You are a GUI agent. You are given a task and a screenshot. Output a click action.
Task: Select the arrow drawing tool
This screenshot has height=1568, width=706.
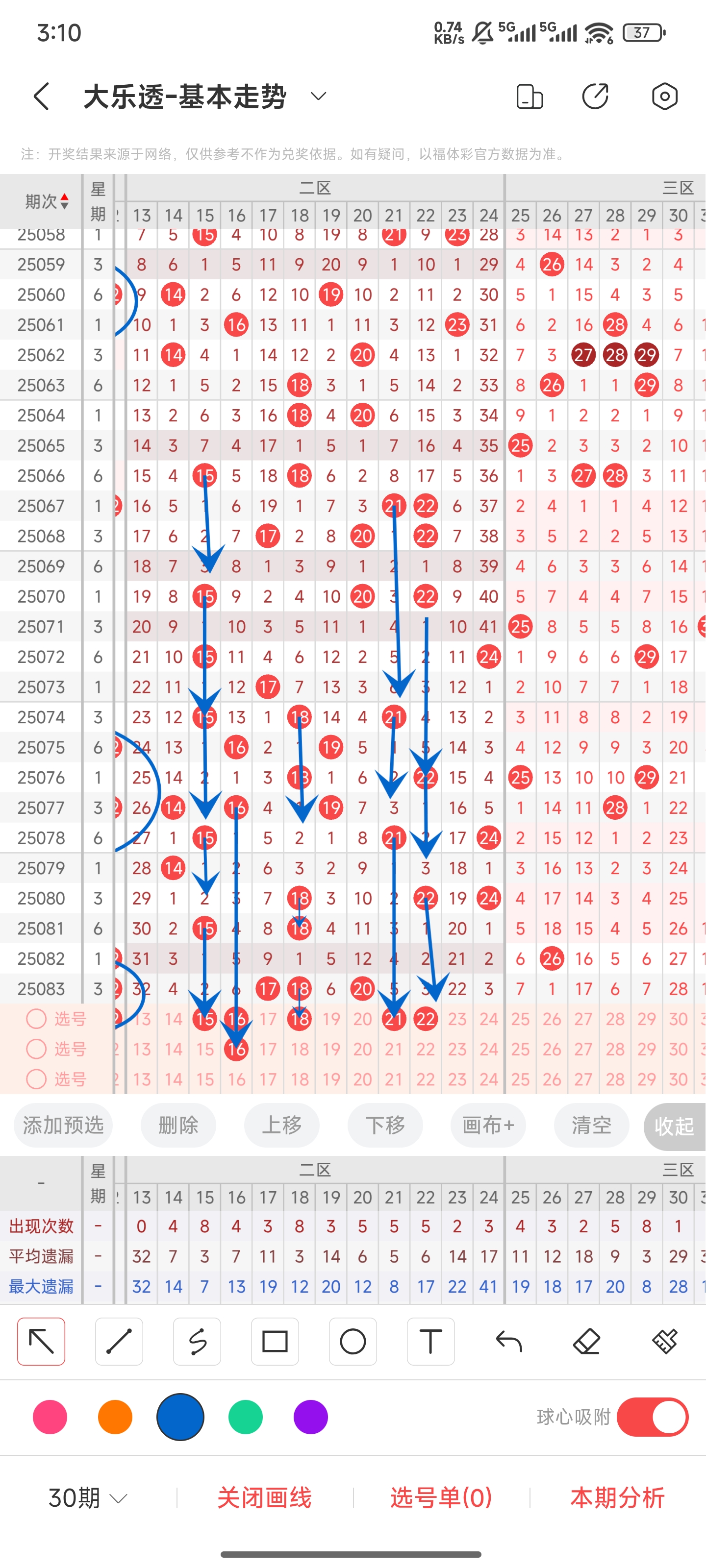41,1342
